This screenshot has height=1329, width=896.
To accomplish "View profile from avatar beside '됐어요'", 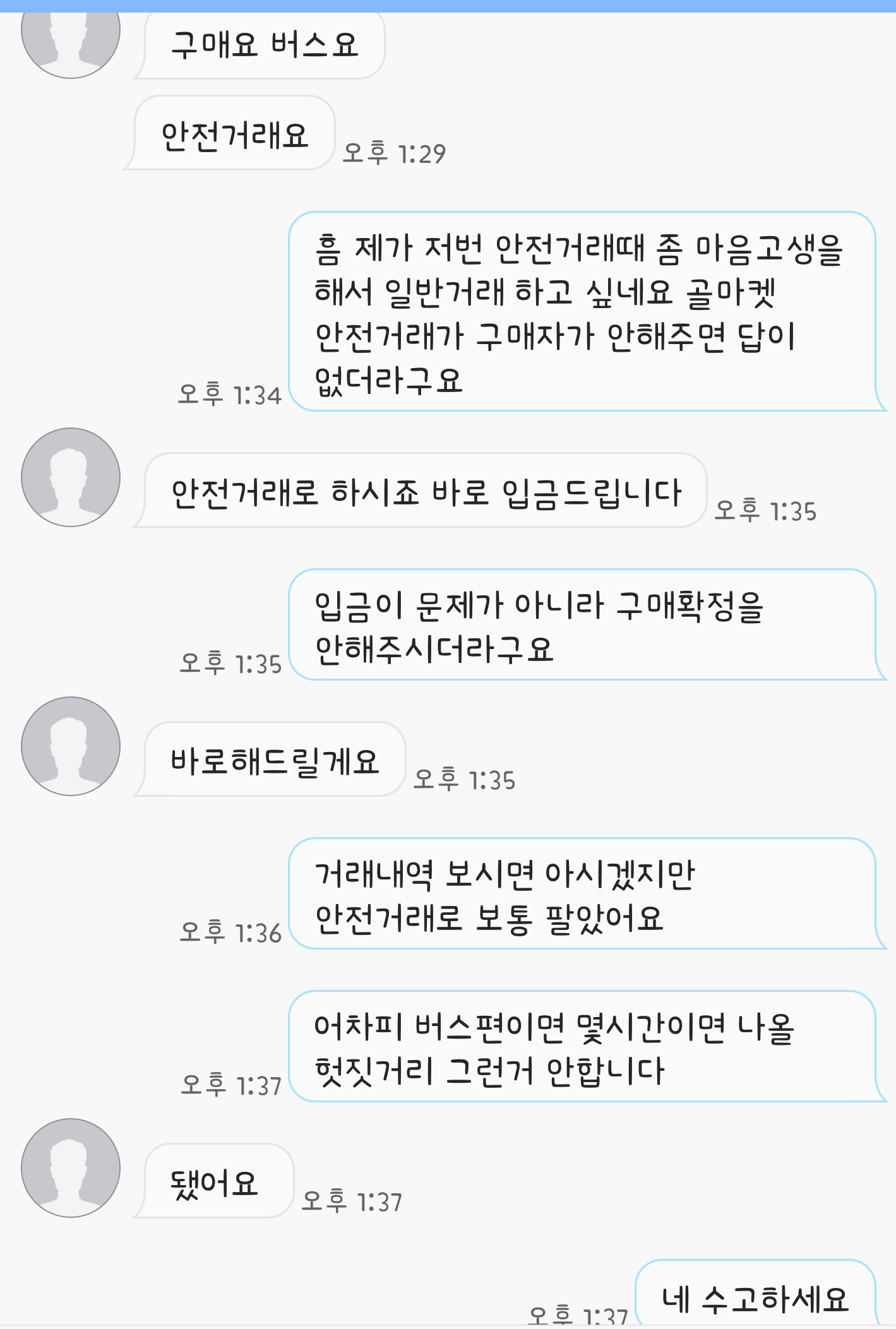I will (x=71, y=1168).
